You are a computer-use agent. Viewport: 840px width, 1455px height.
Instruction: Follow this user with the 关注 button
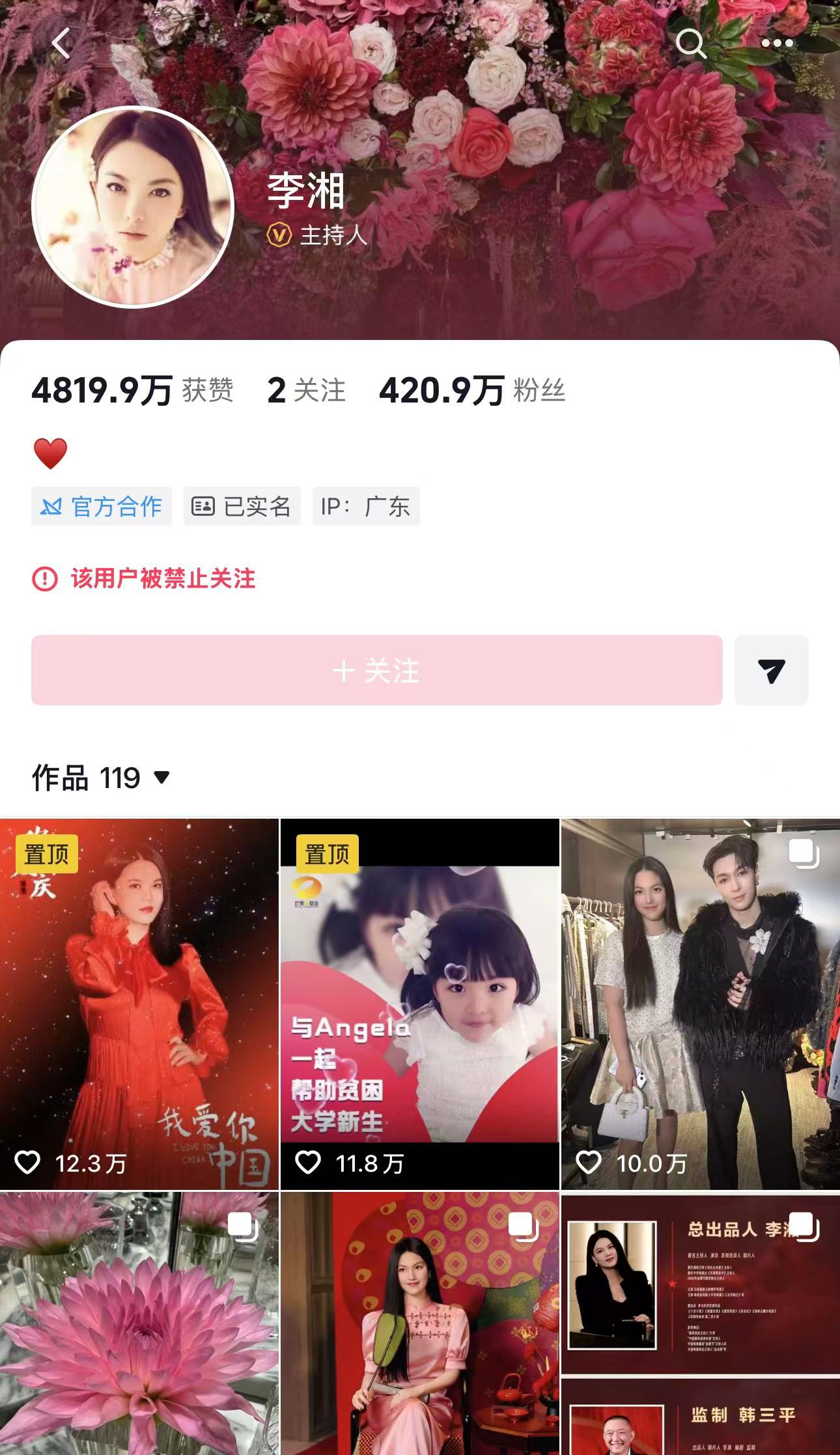click(x=376, y=670)
